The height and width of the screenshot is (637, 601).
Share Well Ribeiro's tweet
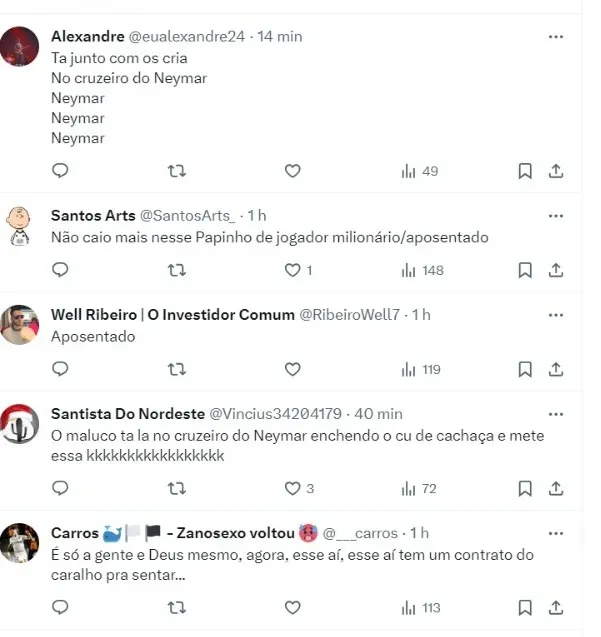click(x=556, y=369)
